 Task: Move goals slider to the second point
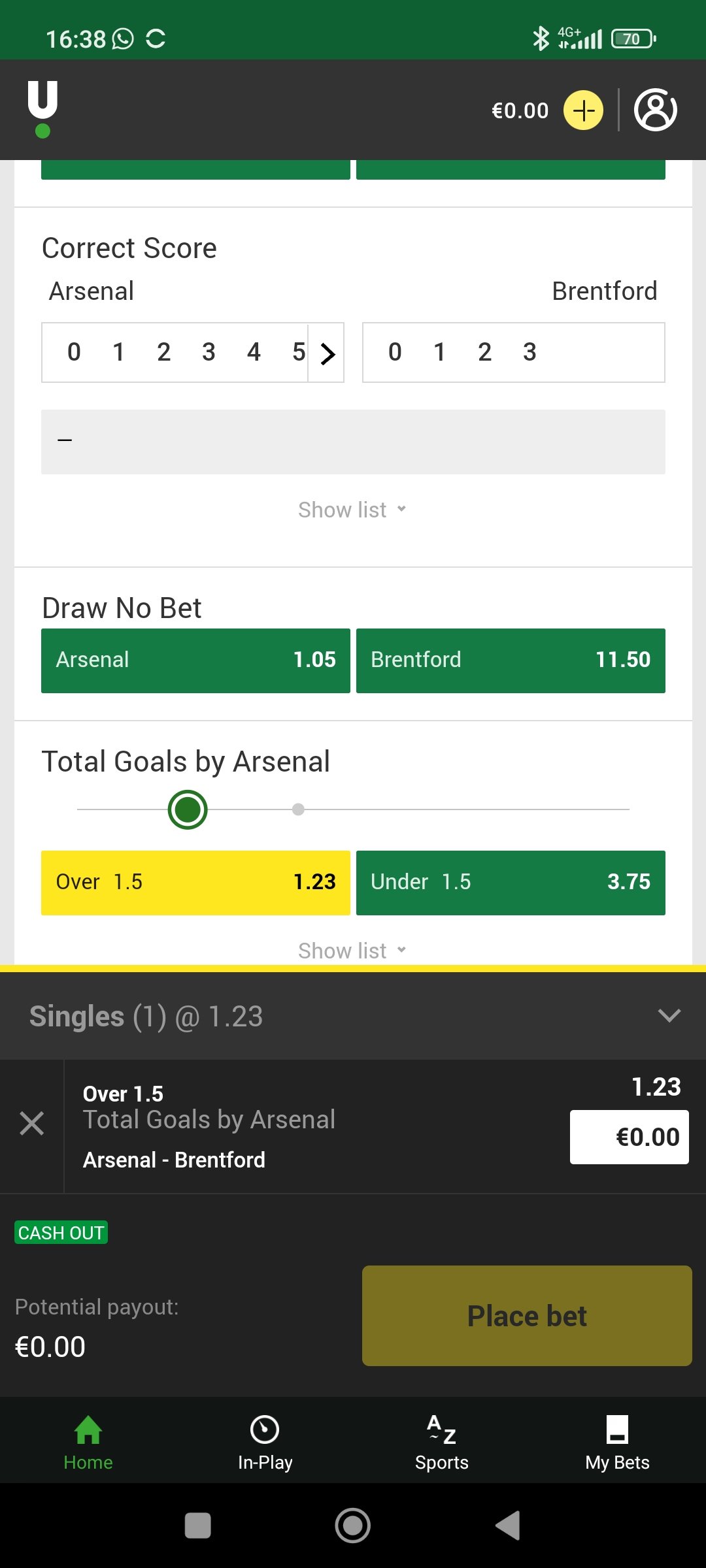point(298,809)
